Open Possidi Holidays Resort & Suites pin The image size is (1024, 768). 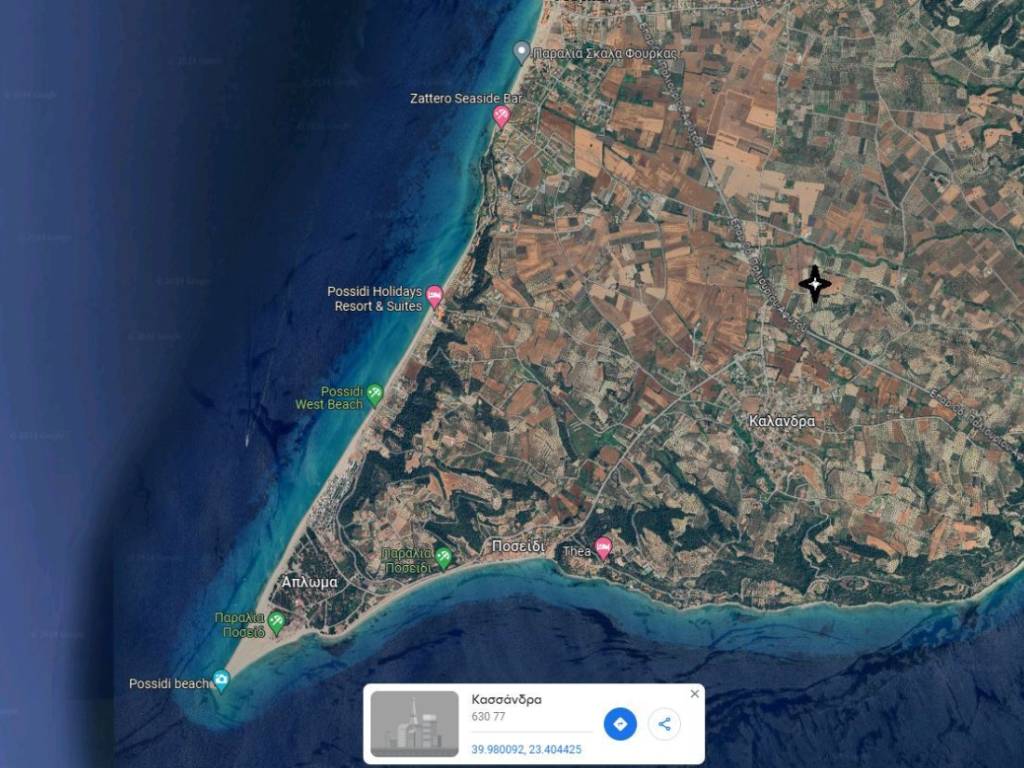(435, 296)
